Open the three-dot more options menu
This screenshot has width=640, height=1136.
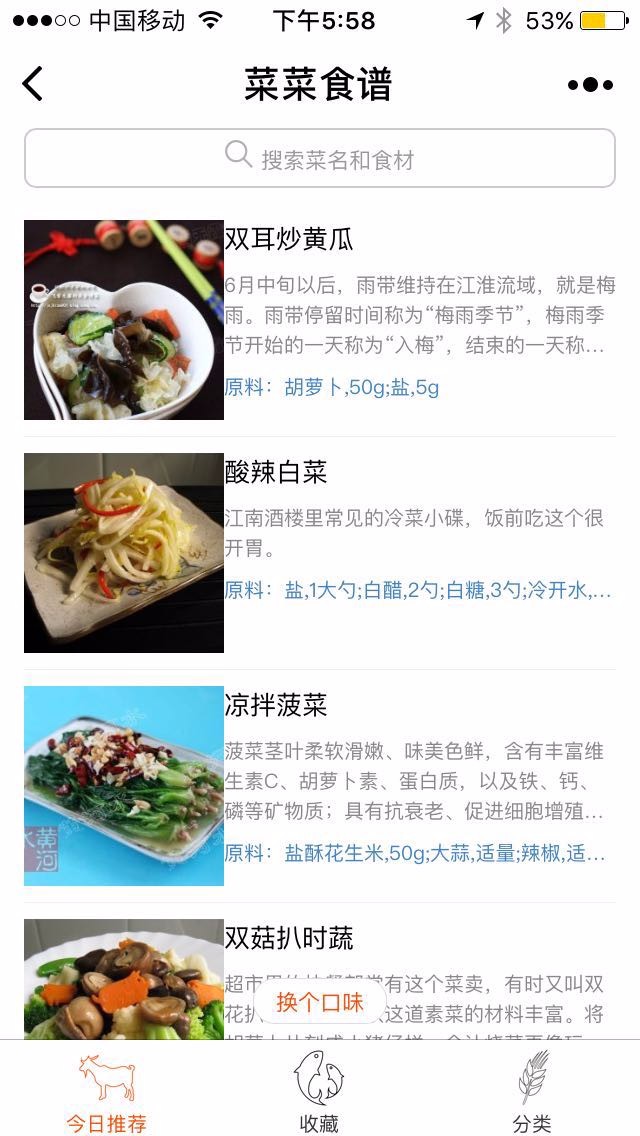point(590,85)
